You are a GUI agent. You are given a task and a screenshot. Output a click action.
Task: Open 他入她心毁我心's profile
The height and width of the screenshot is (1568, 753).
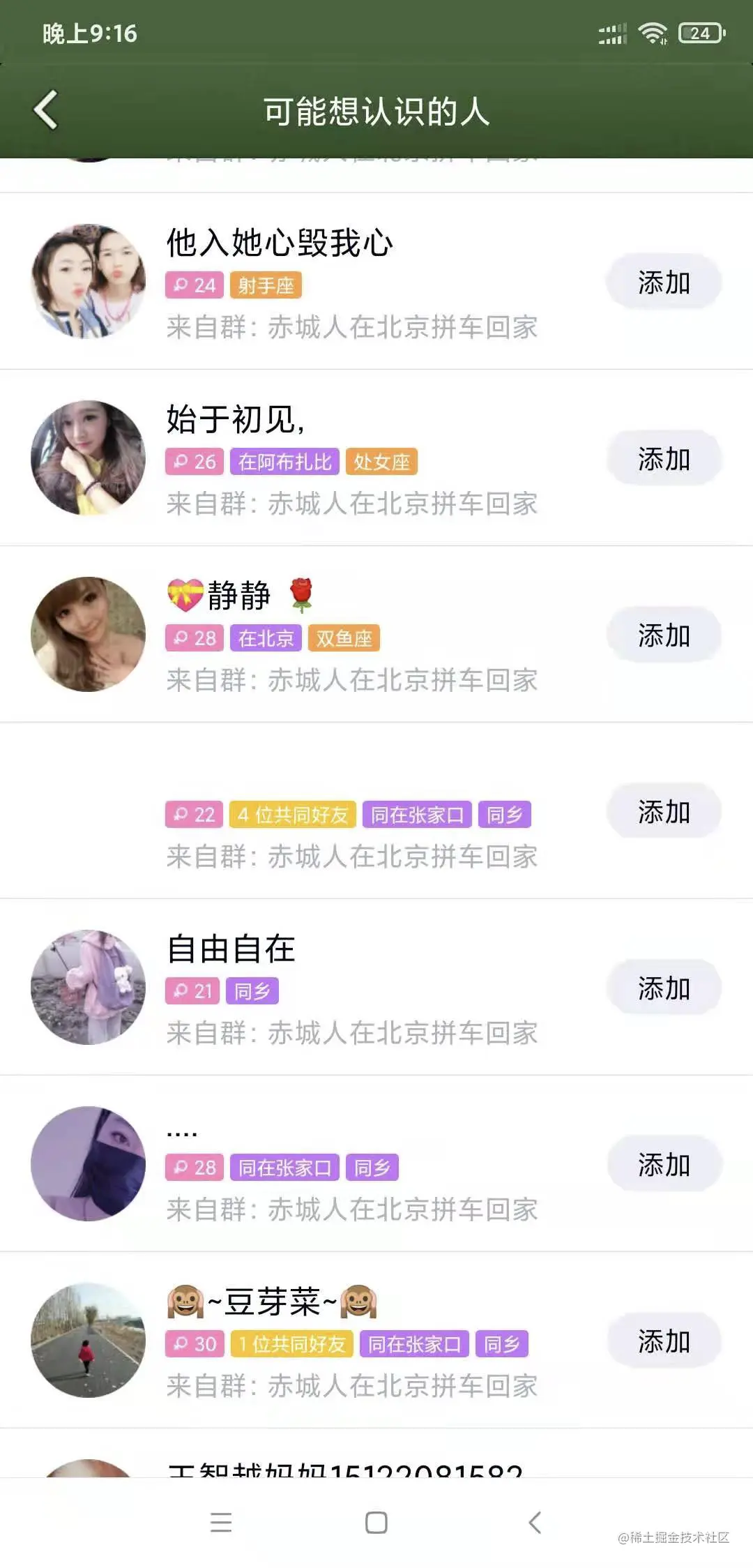pyautogui.click(x=279, y=243)
